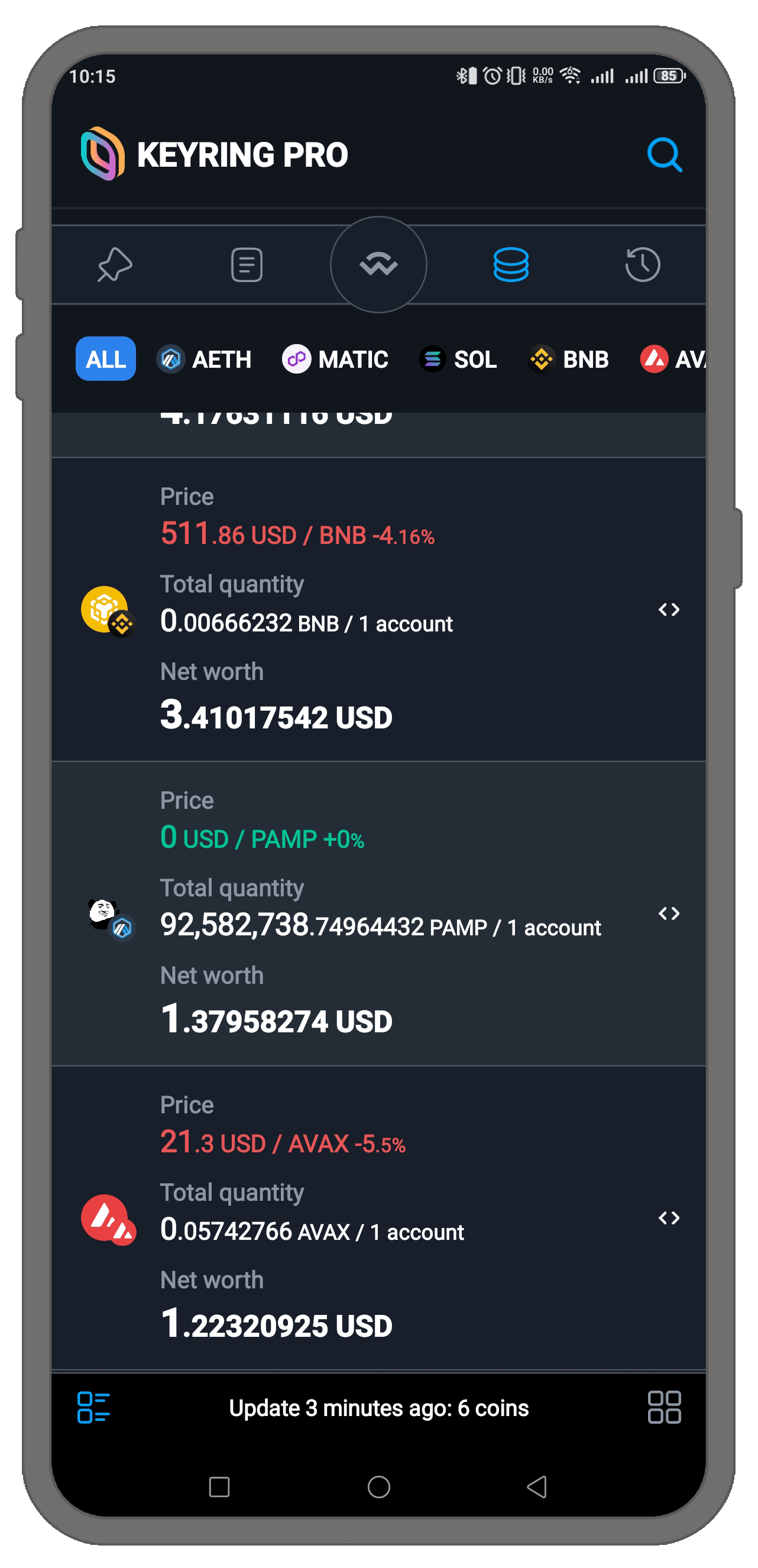This screenshot has width=758, height=1568.
Task: Switch to grid view layout
Action: 663,1407
